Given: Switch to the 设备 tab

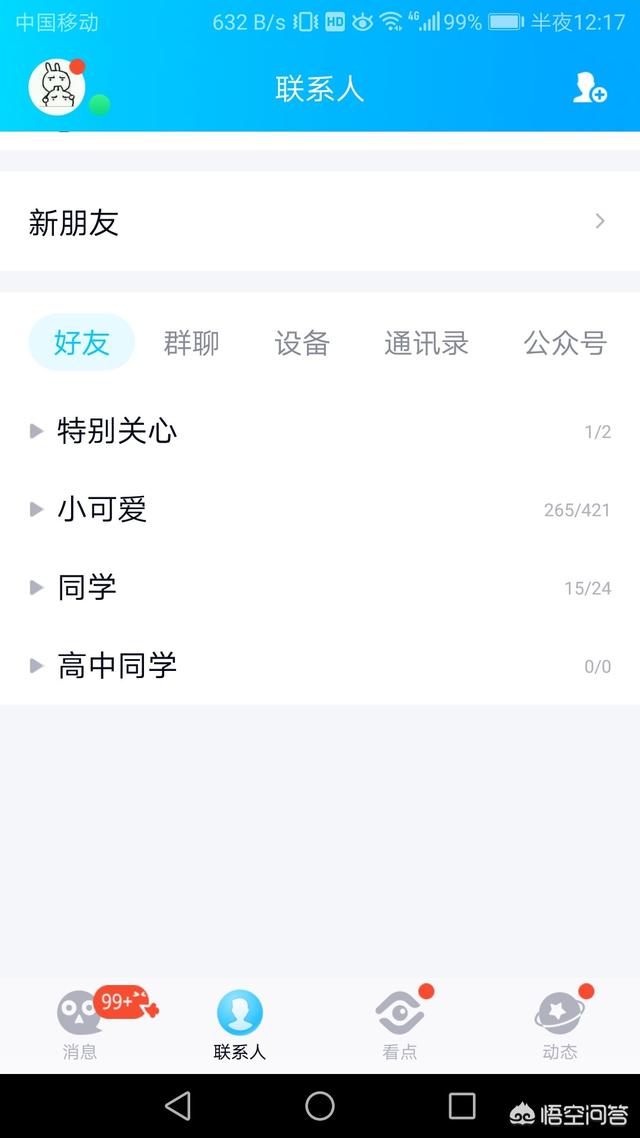Looking at the screenshot, I should pyautogui.click(x=302, y=343).
